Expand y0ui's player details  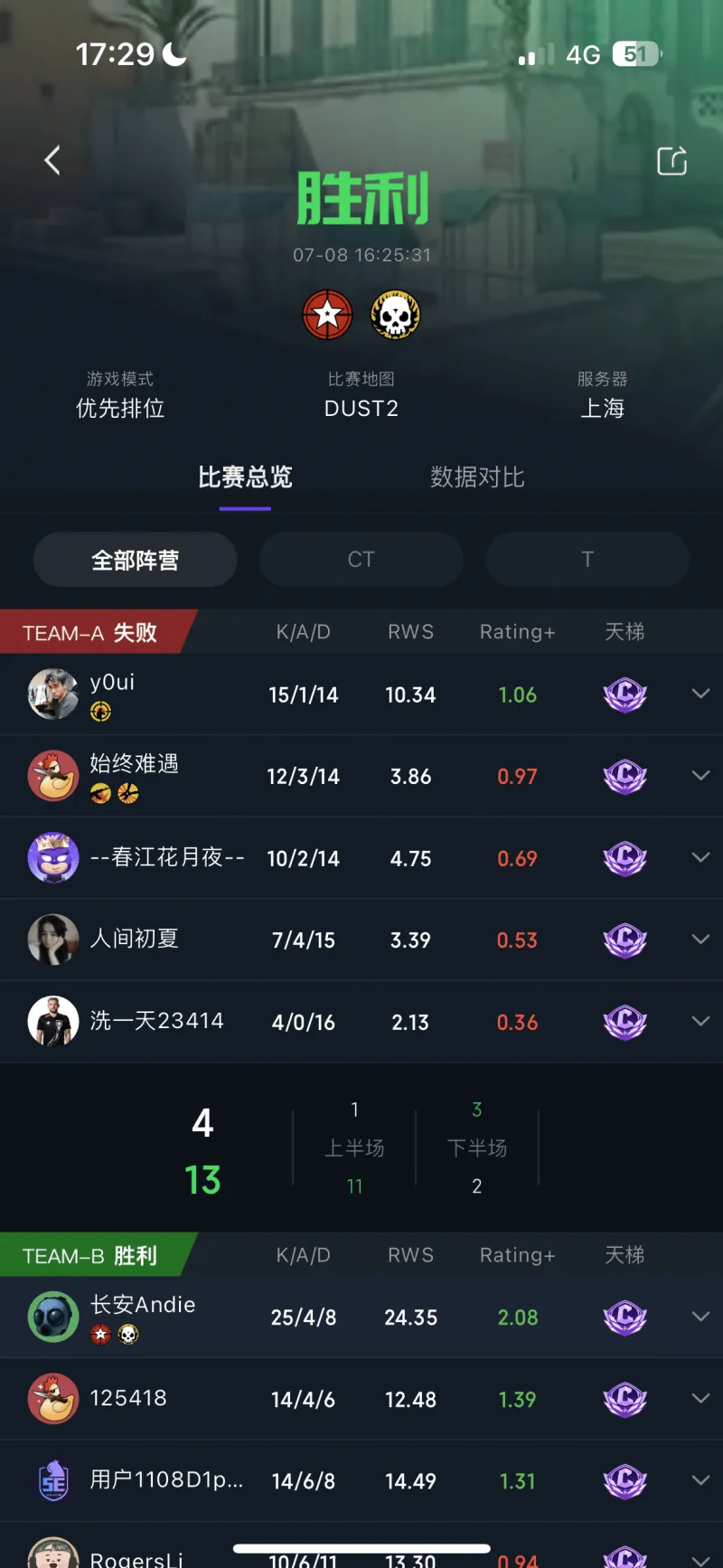tap(700, 694)
